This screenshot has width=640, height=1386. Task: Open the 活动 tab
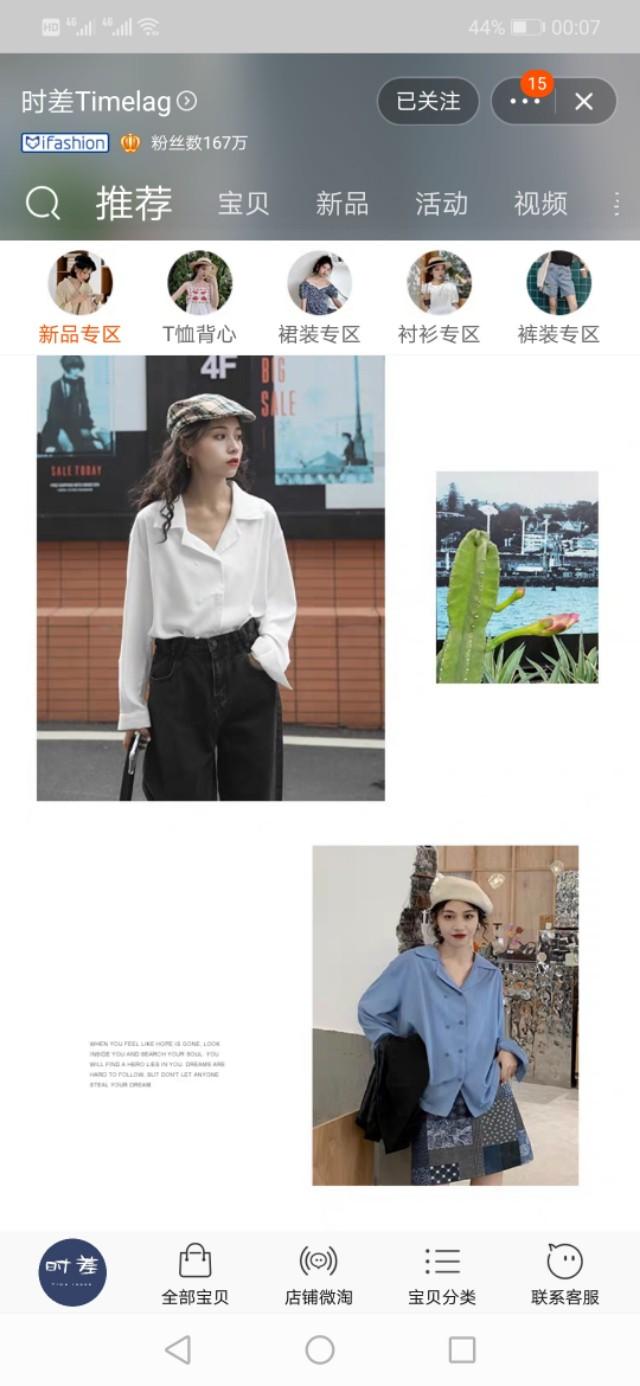tap(441, 204)
